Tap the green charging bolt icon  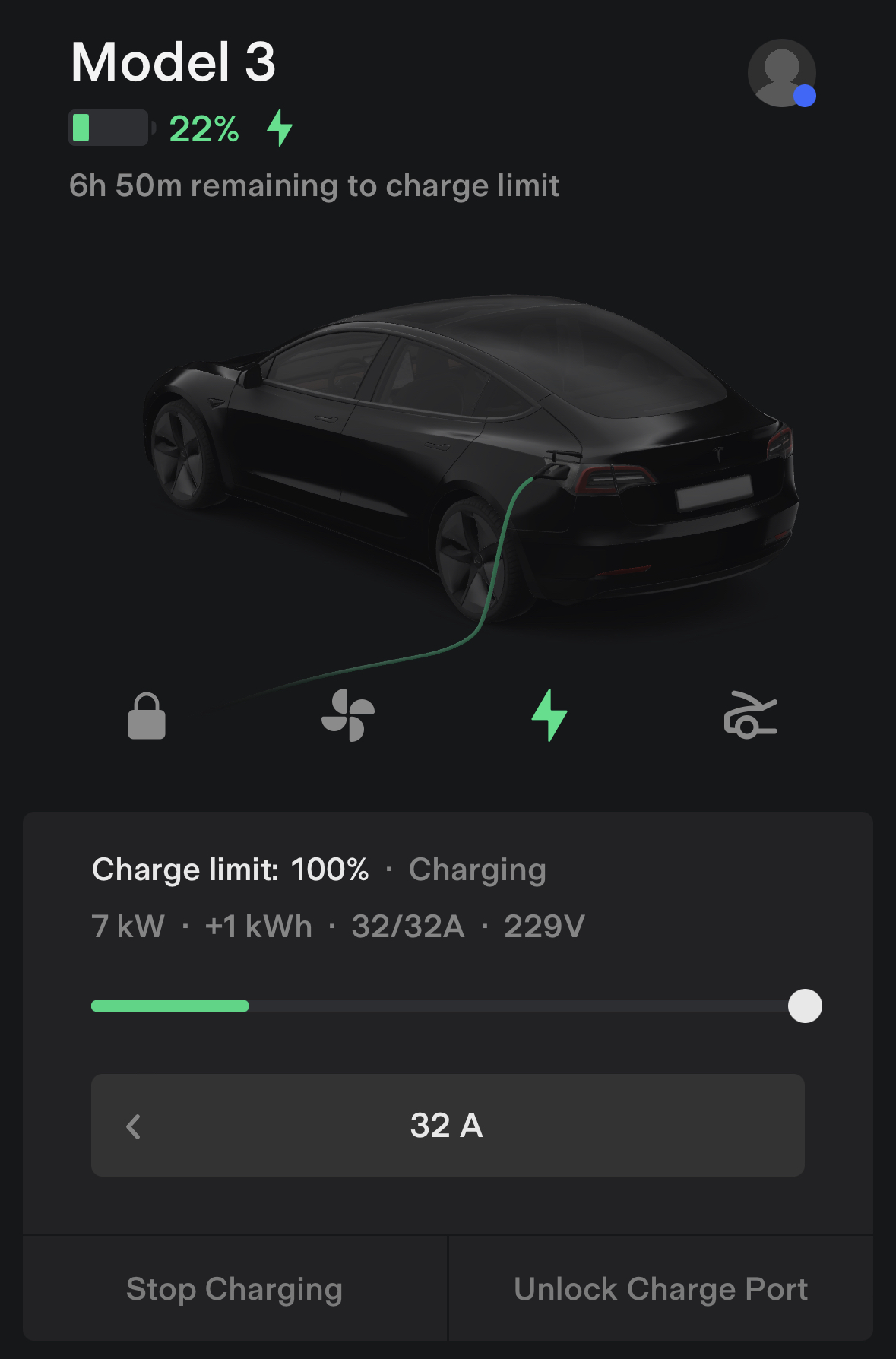pyautogui.click(x=549, y=714)
